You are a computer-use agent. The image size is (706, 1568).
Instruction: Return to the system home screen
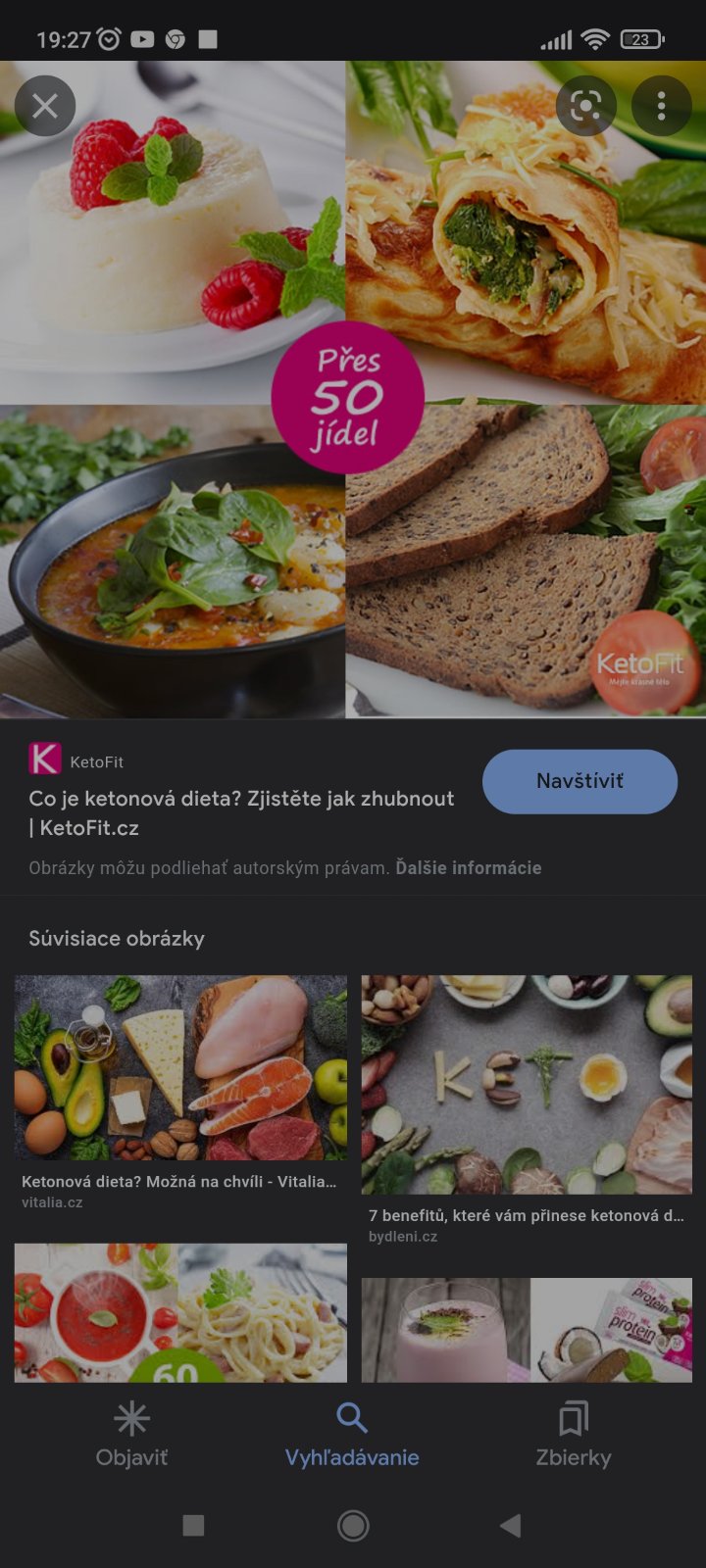coord(353,1525)
